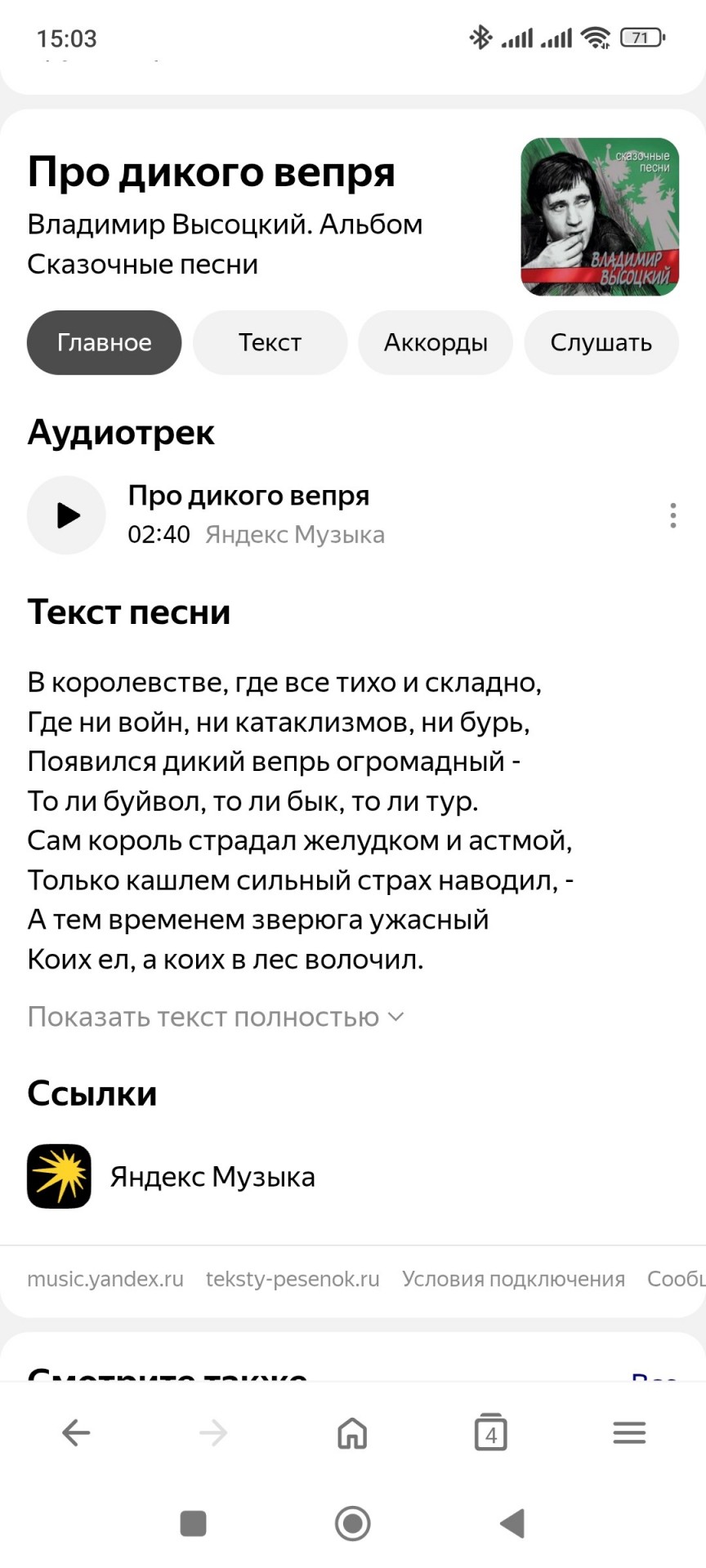Screen dimensions: 706x1568
Task: Select the Главное tab
Action: (104, 342)
